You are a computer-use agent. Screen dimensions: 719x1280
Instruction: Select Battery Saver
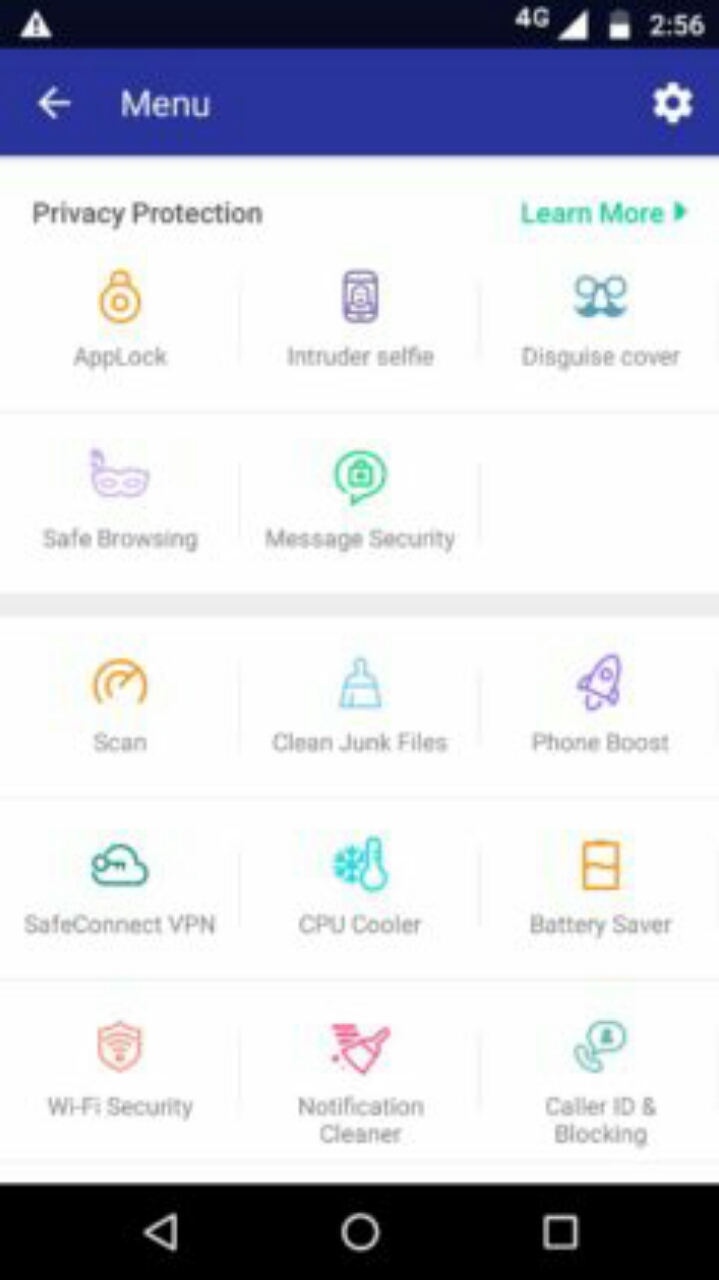(x=600, y=888)
